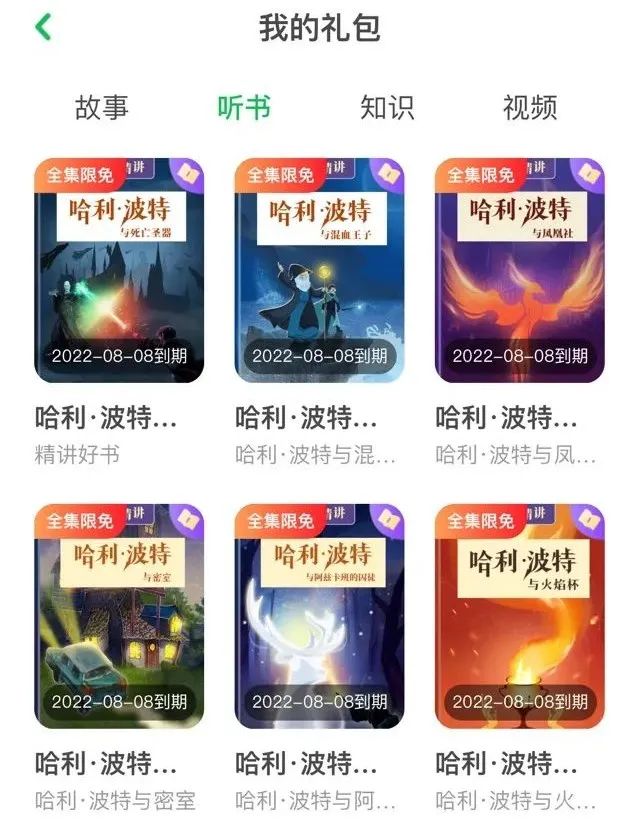Switch to the 故事 tab
Image resolution: width=640 pixels, height=821 pixels.
(x=102, y=107)
